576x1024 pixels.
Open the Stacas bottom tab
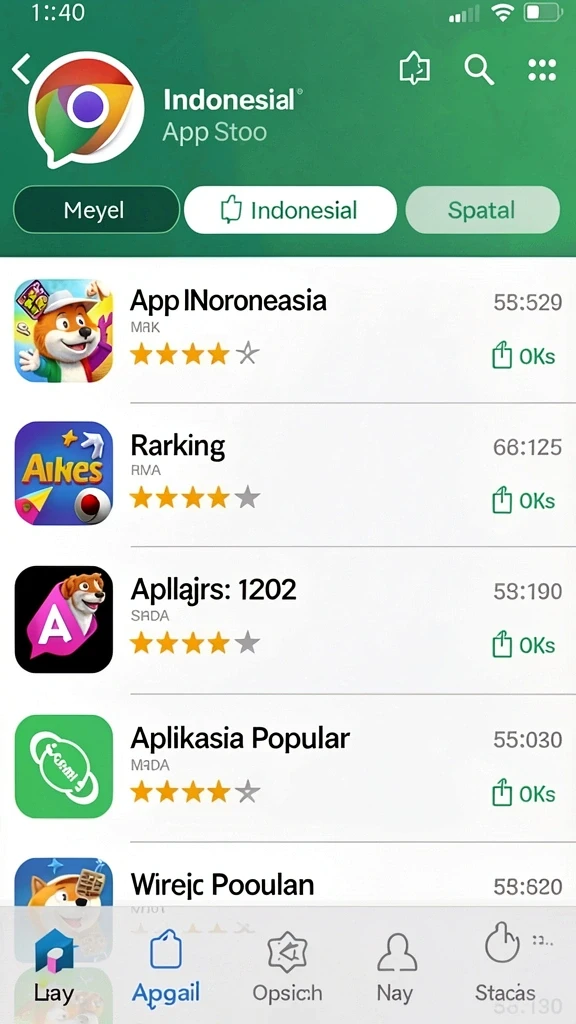pos(505,965)
